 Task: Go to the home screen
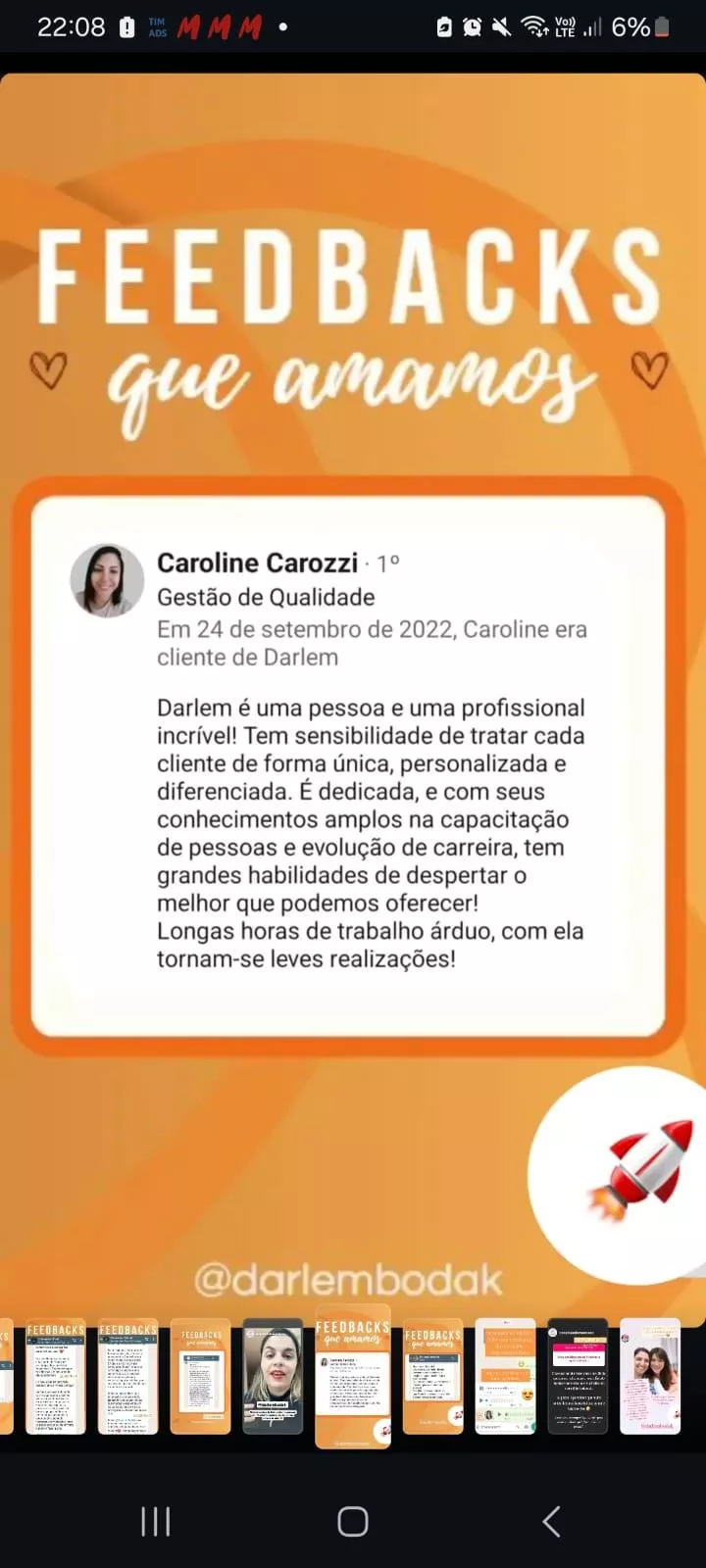(x=353, y=1521)
